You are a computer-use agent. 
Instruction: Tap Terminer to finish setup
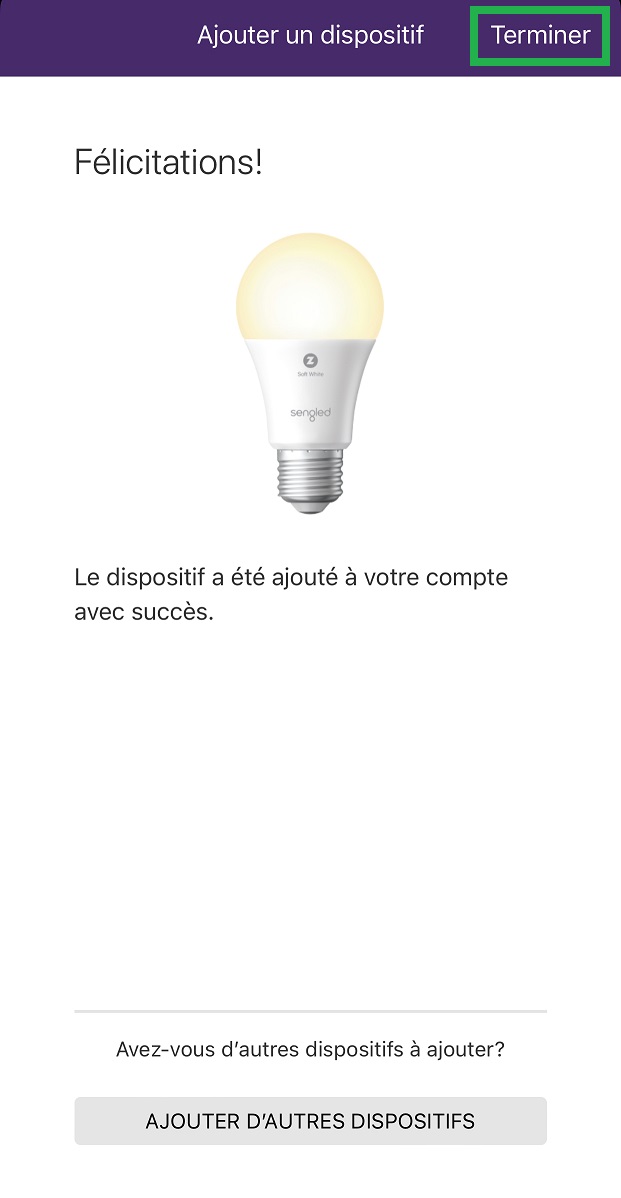point(540,36)
